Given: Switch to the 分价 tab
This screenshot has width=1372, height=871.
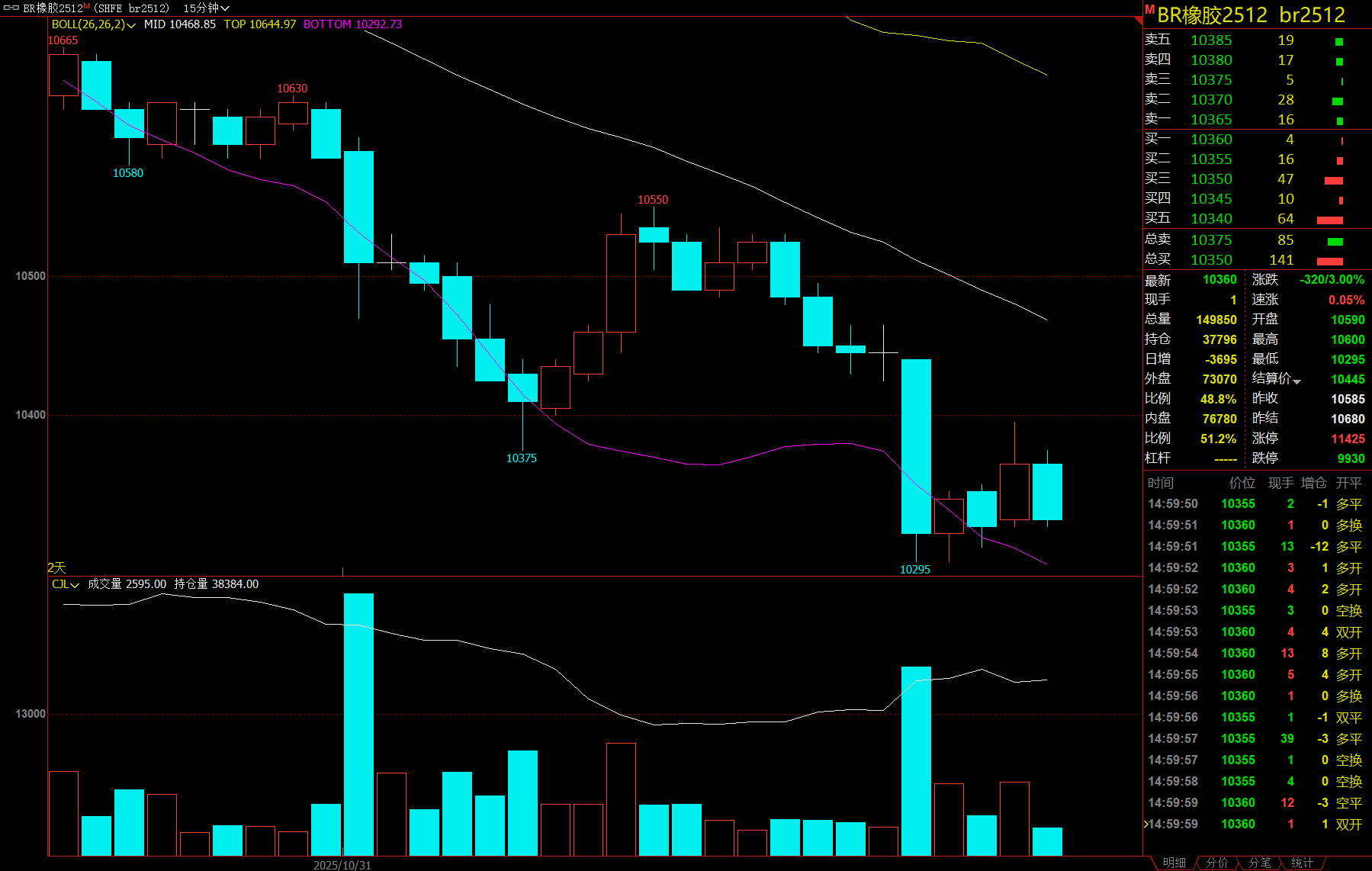Looking at the screenshot, I should [x=1216, y=863].
